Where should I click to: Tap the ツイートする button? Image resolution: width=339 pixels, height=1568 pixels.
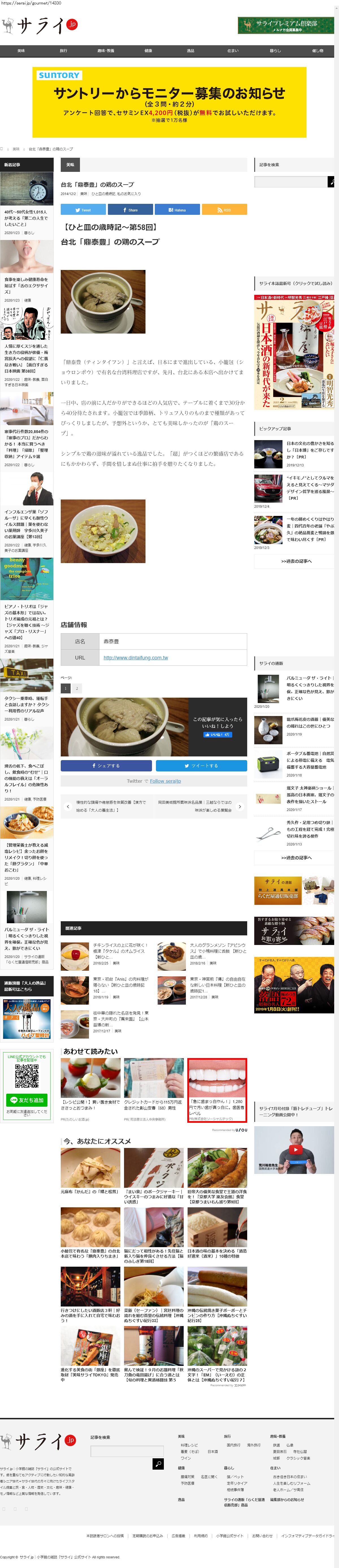[201, 766]
